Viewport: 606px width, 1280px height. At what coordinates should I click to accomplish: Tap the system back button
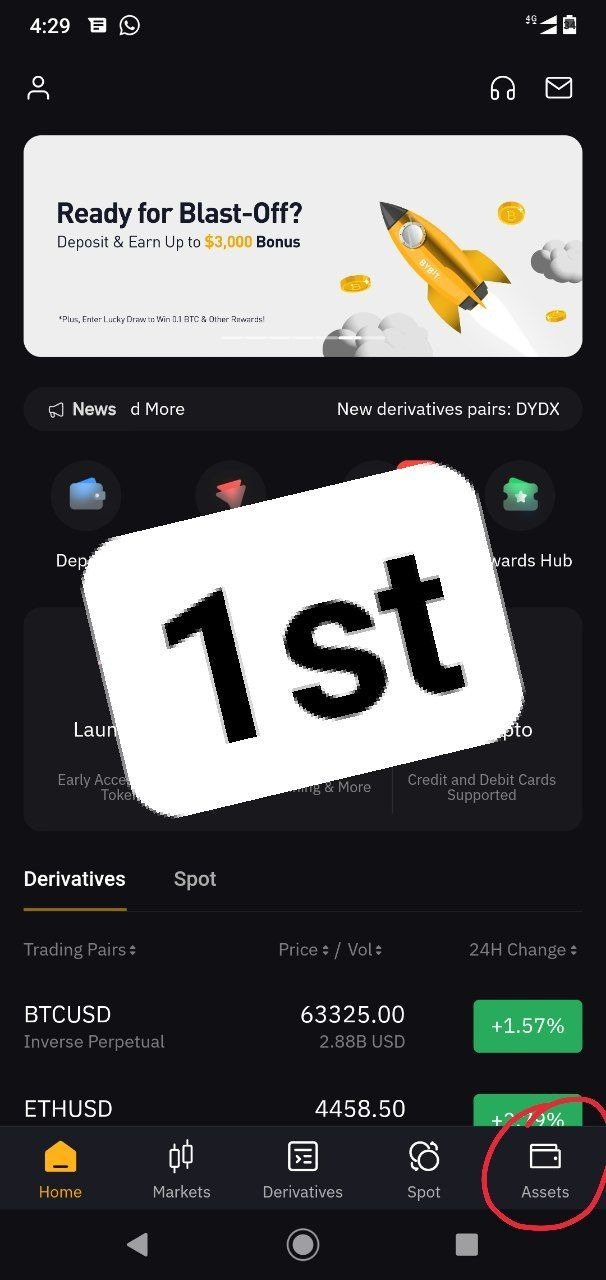[x=138, y=1244]
